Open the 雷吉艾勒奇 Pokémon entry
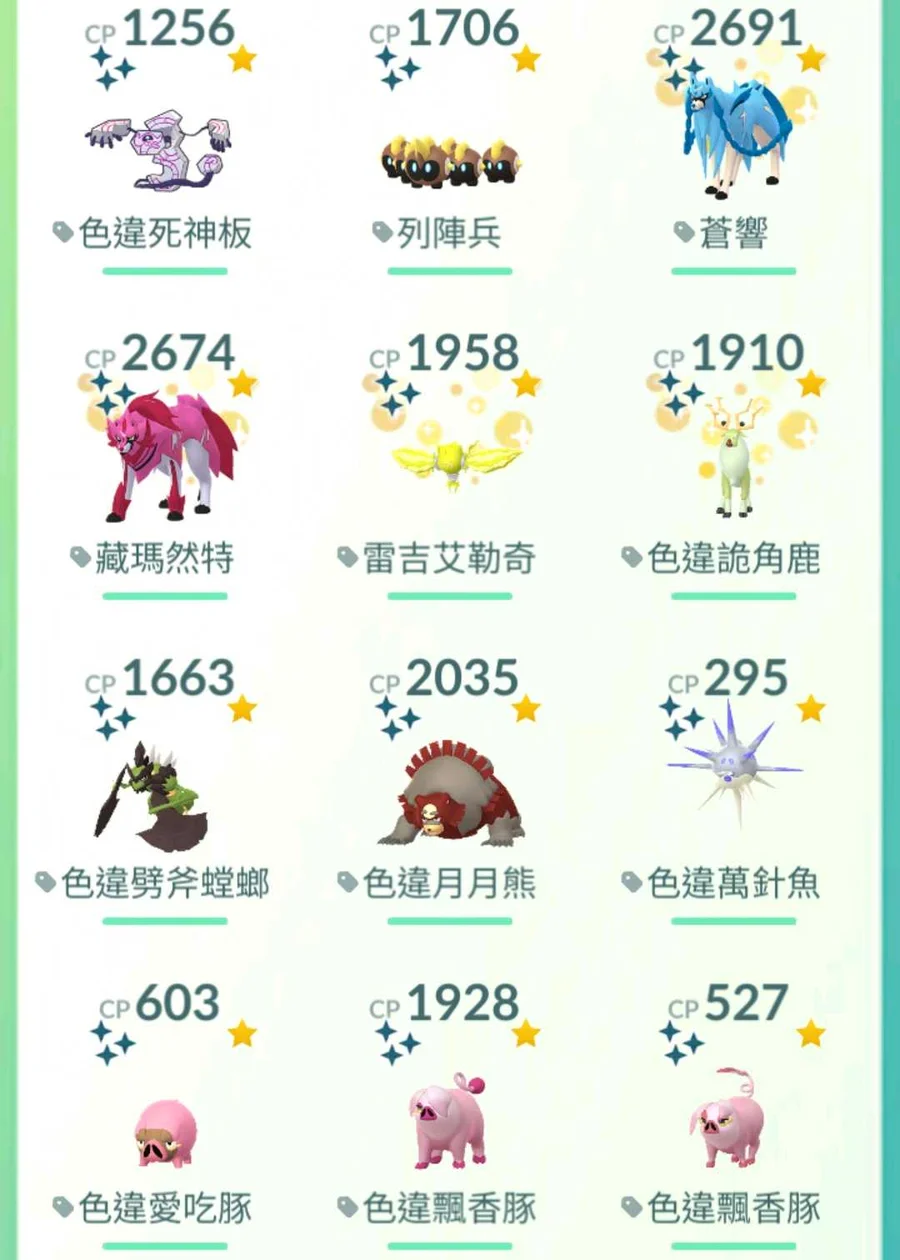900x1260 pixels. pos(450,460)
